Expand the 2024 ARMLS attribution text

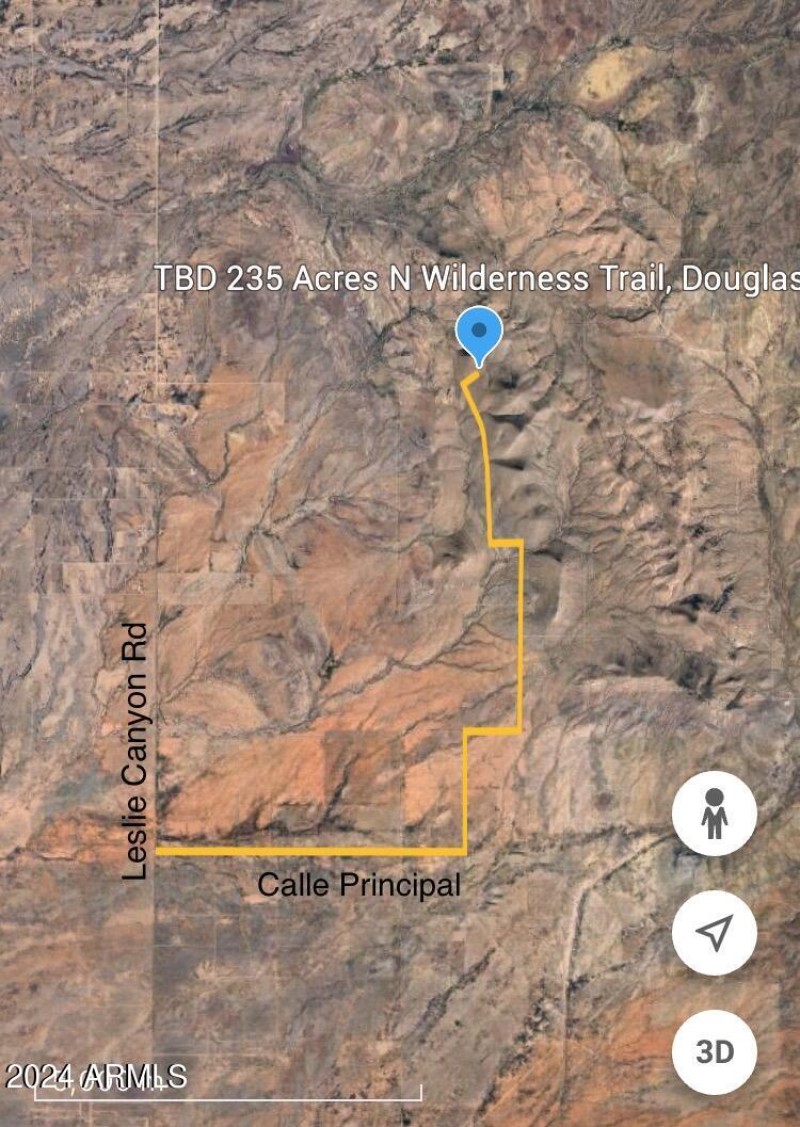pyautogui.click(x=95, y=1079)
